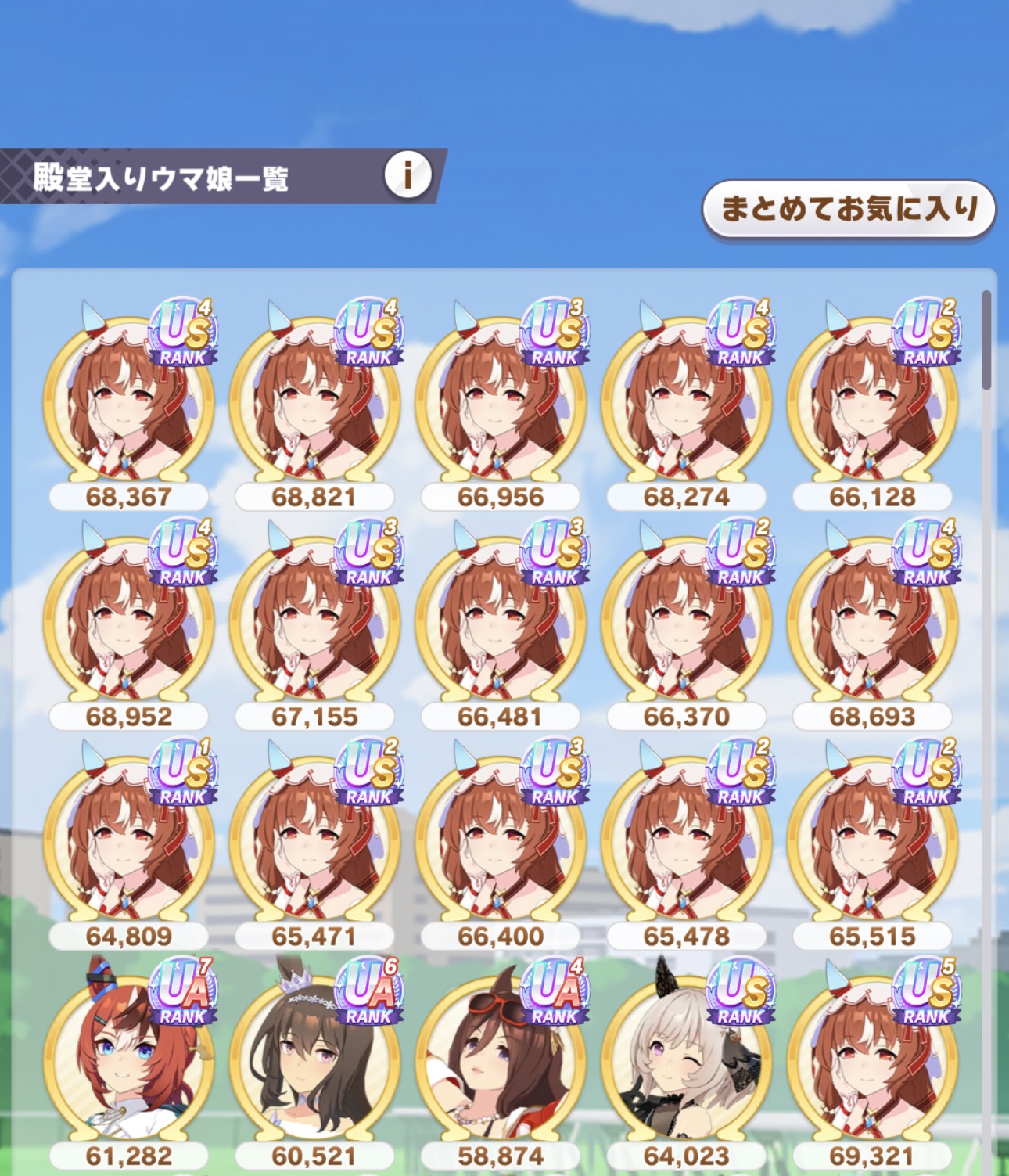This screenshot has height=1176, width=1009.
Task: Open the character scored 68,367
Action: 129,399
